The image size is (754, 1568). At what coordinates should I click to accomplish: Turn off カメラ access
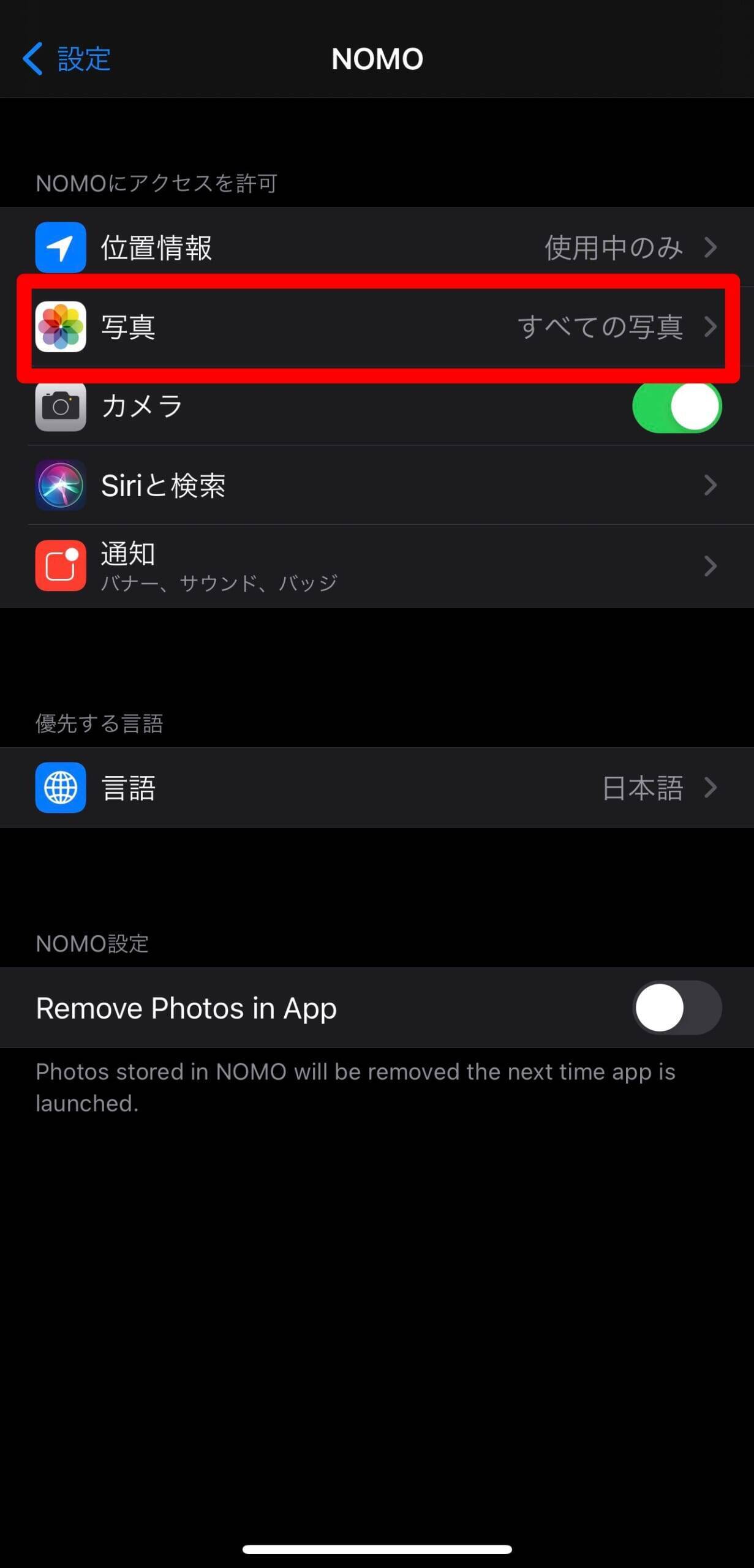(x=676, y=407)
